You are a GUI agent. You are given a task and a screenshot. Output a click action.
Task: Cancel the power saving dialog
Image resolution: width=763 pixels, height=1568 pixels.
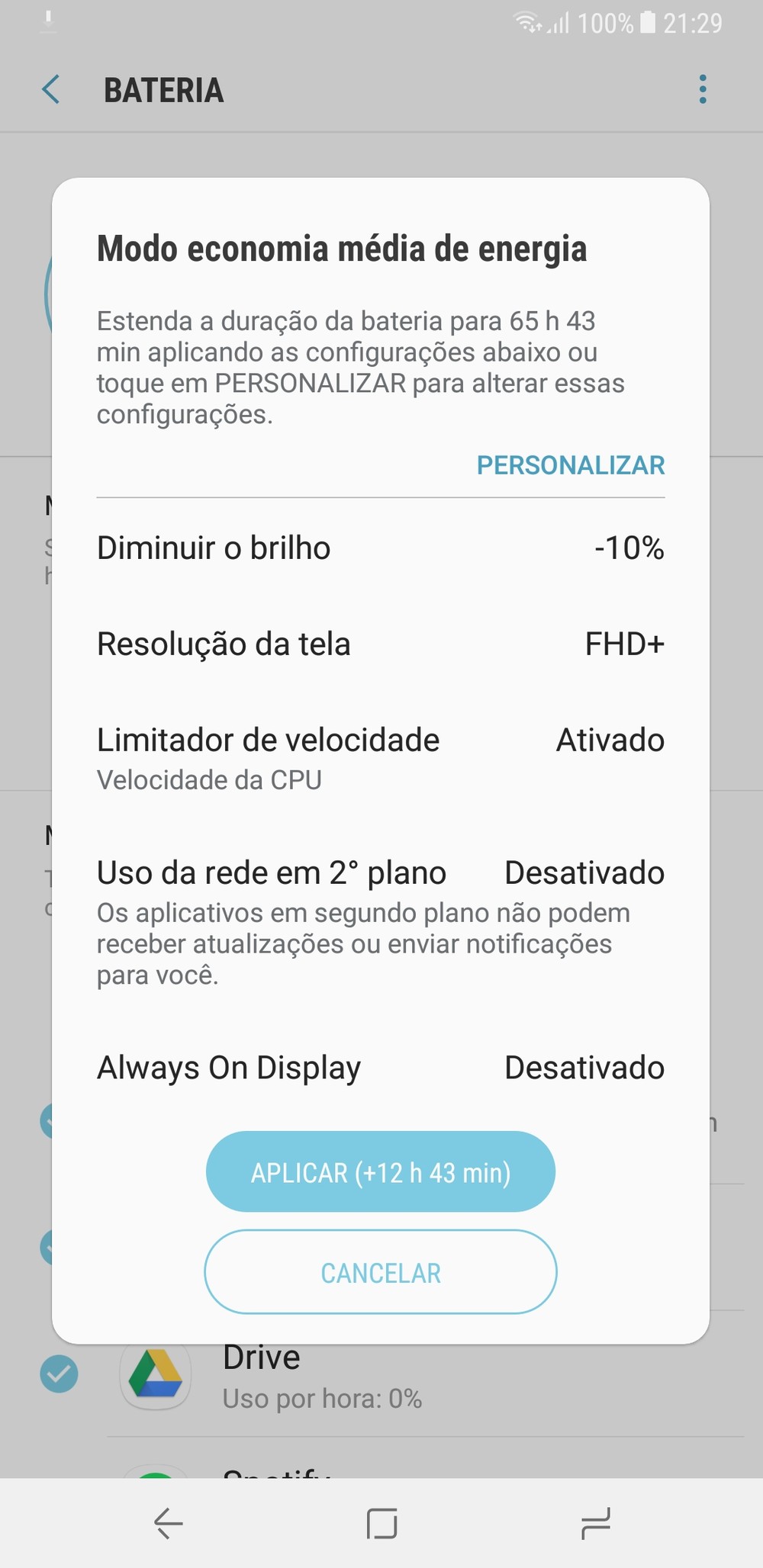pos(381,1273)
